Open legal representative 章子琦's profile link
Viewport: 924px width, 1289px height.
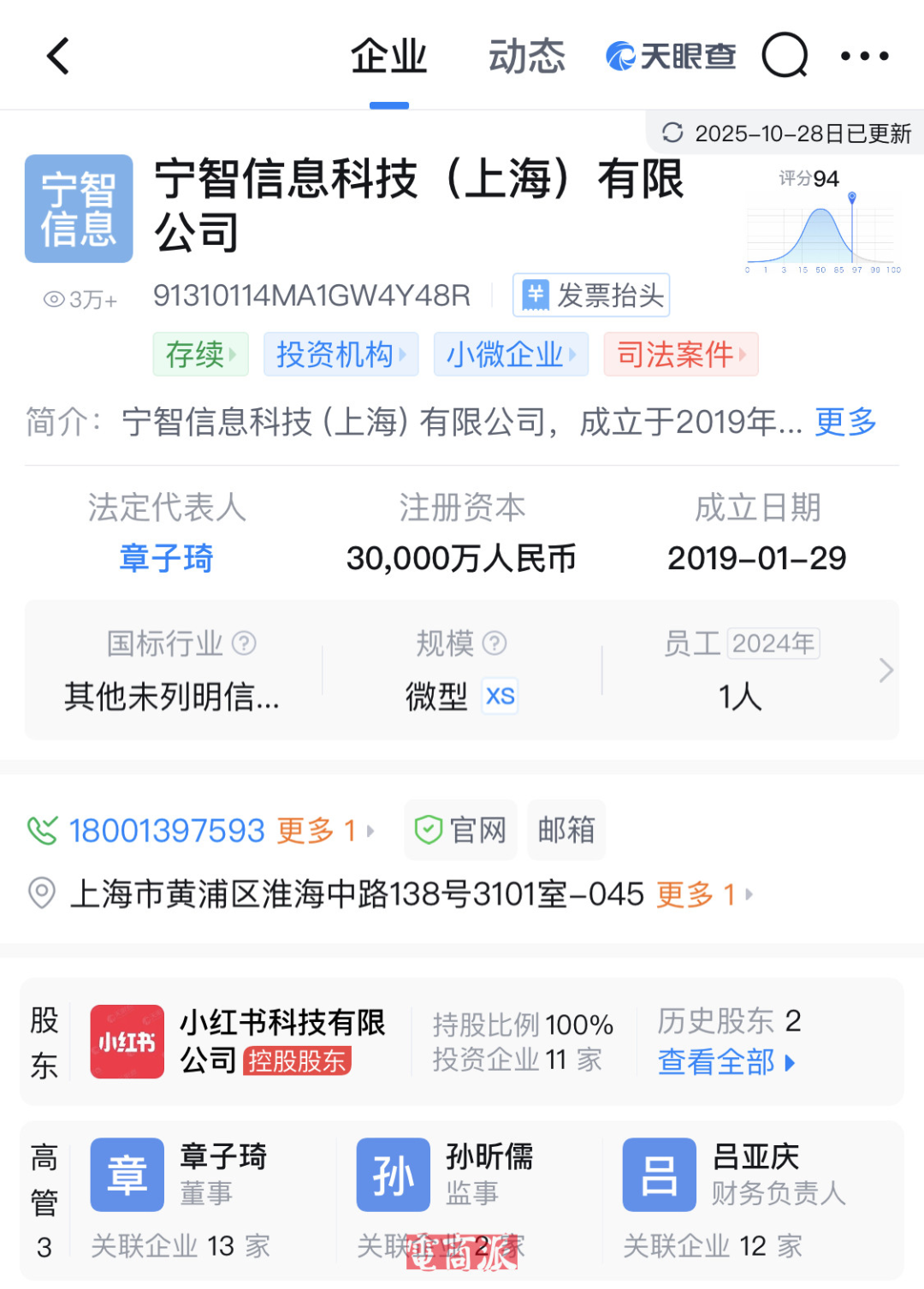click(166, 558)
